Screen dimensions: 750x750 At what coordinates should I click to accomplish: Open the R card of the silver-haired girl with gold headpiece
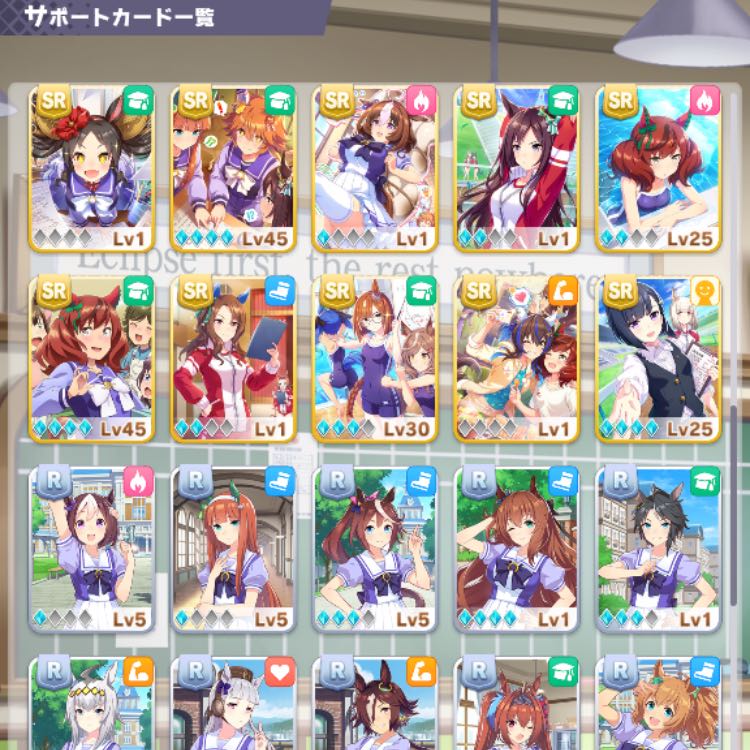pos(92,705)
